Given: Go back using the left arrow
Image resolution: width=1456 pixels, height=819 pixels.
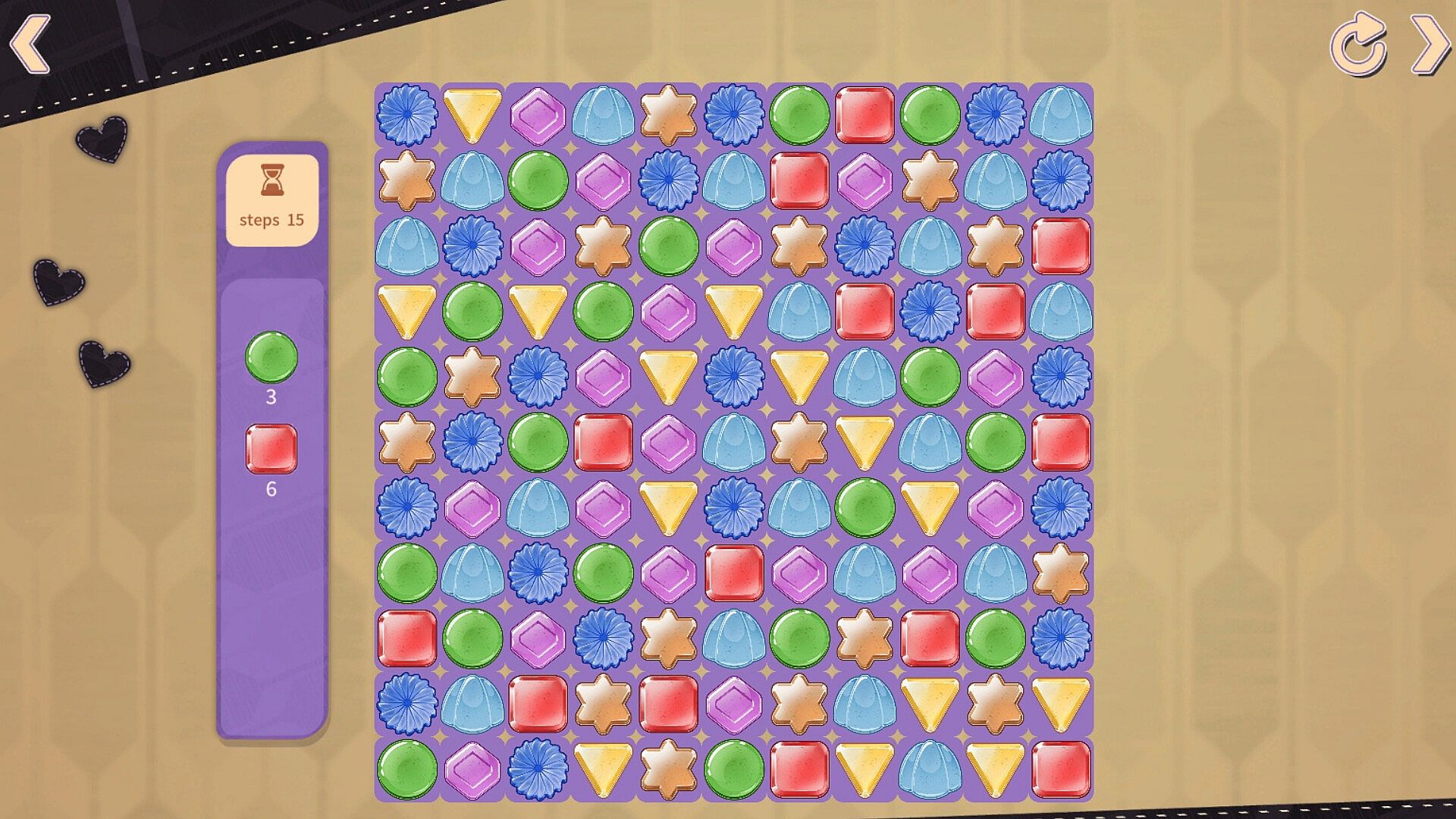Looking at the screenshot, I should (30, 44).
